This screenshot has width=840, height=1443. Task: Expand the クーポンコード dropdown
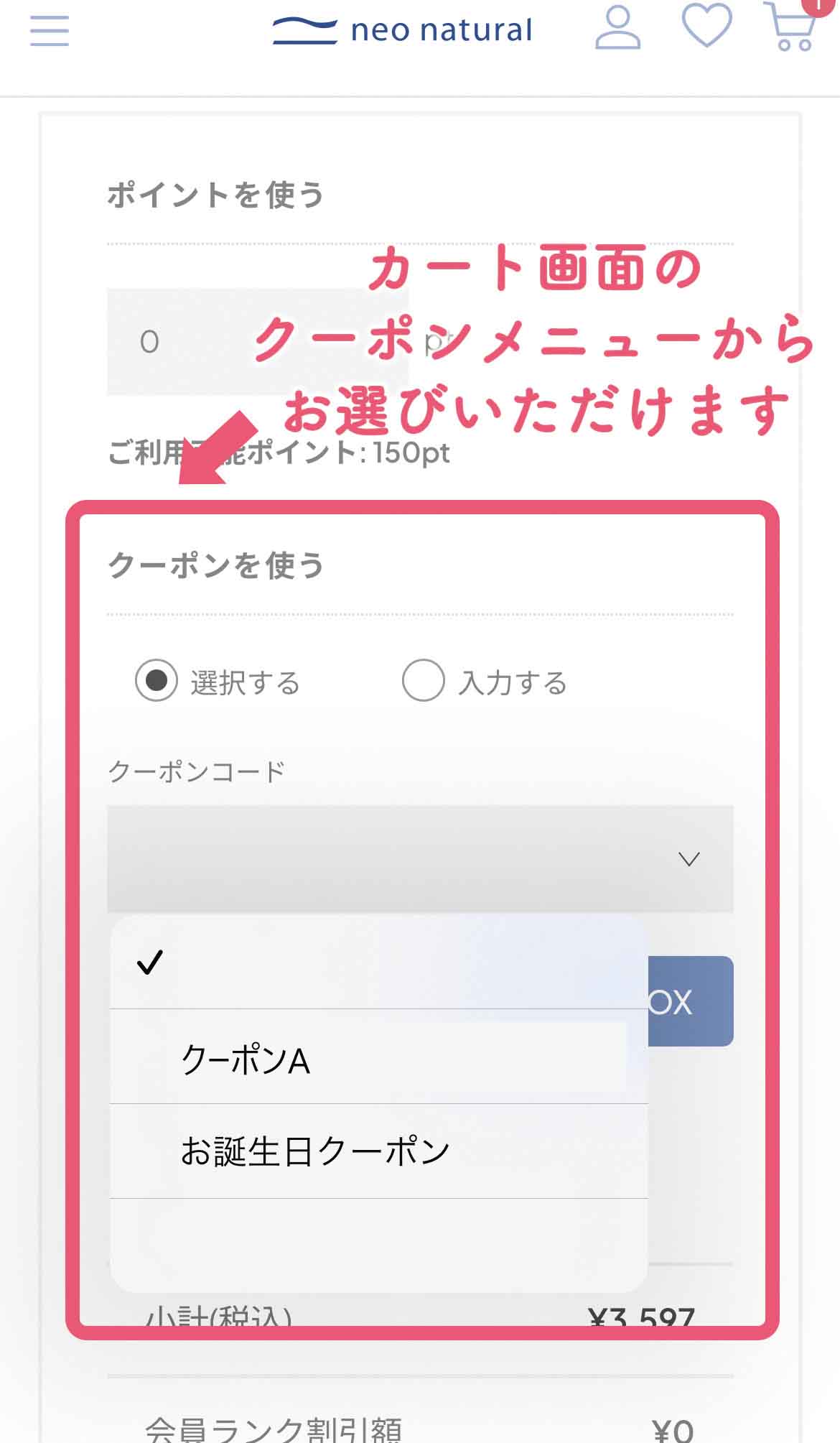420,859
